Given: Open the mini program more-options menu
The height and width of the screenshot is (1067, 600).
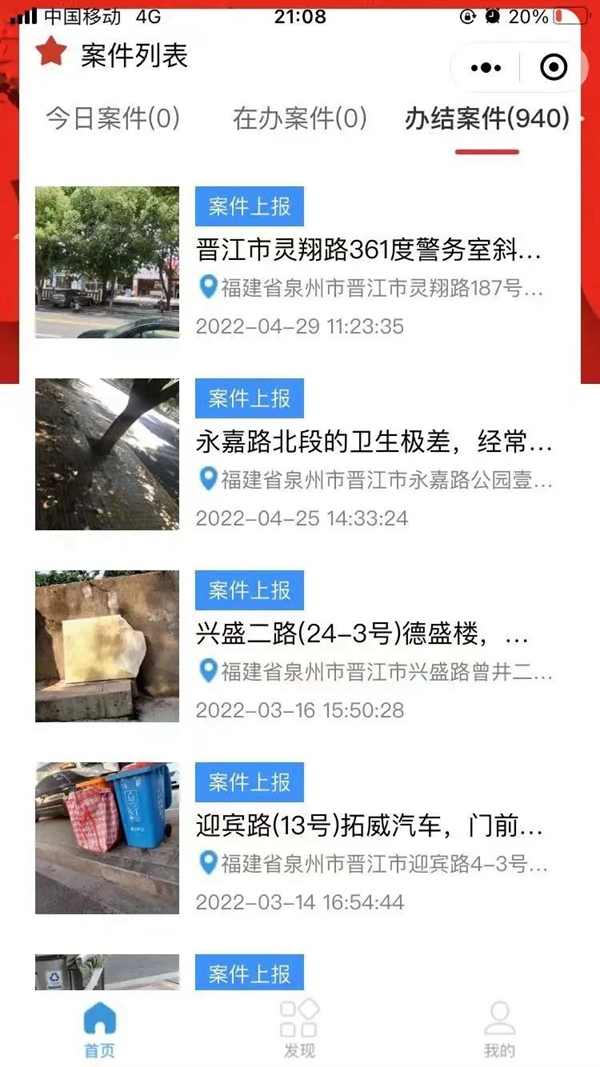Looking at the screenshot, I should [x=486, y=68].
